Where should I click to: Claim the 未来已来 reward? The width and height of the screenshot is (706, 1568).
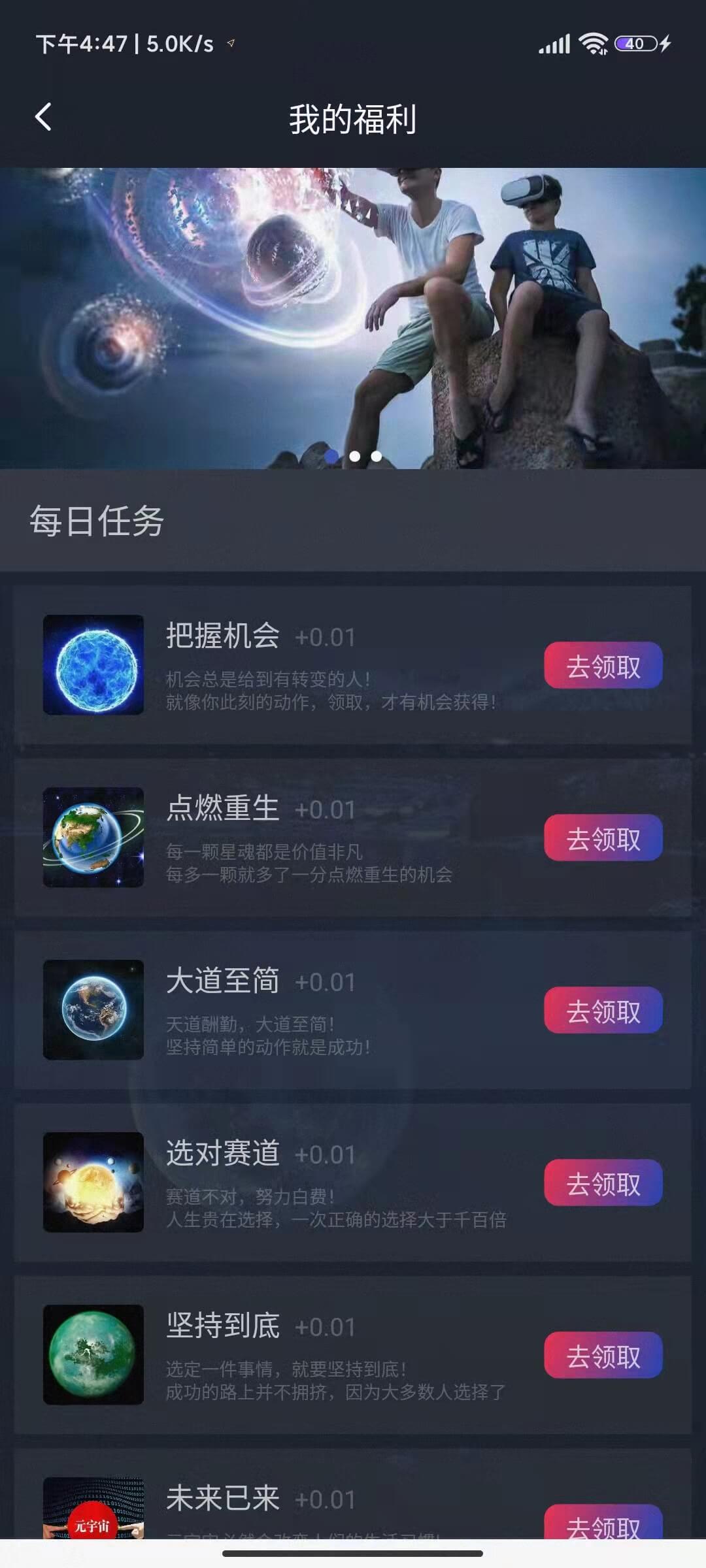[603, 1524]
